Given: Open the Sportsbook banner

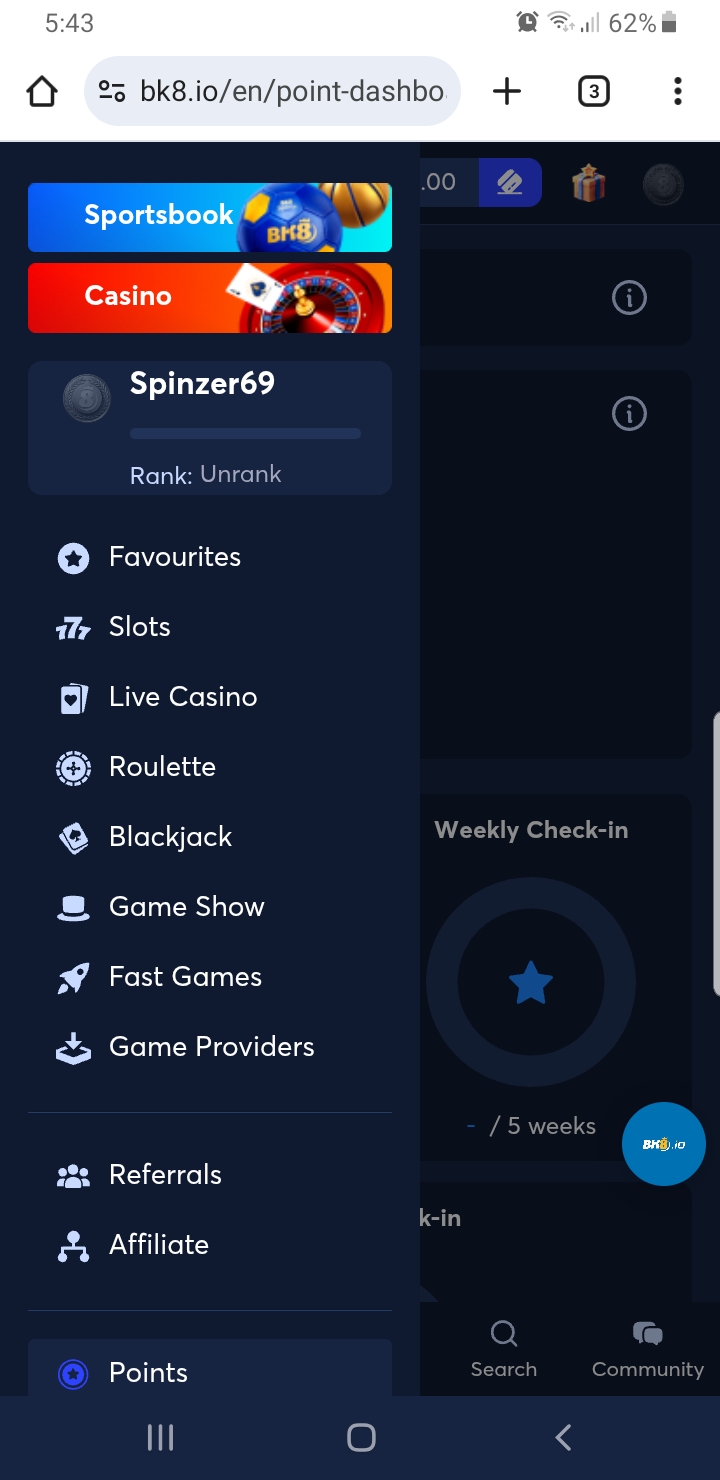Looking at the screenshot, I should 210,216.
